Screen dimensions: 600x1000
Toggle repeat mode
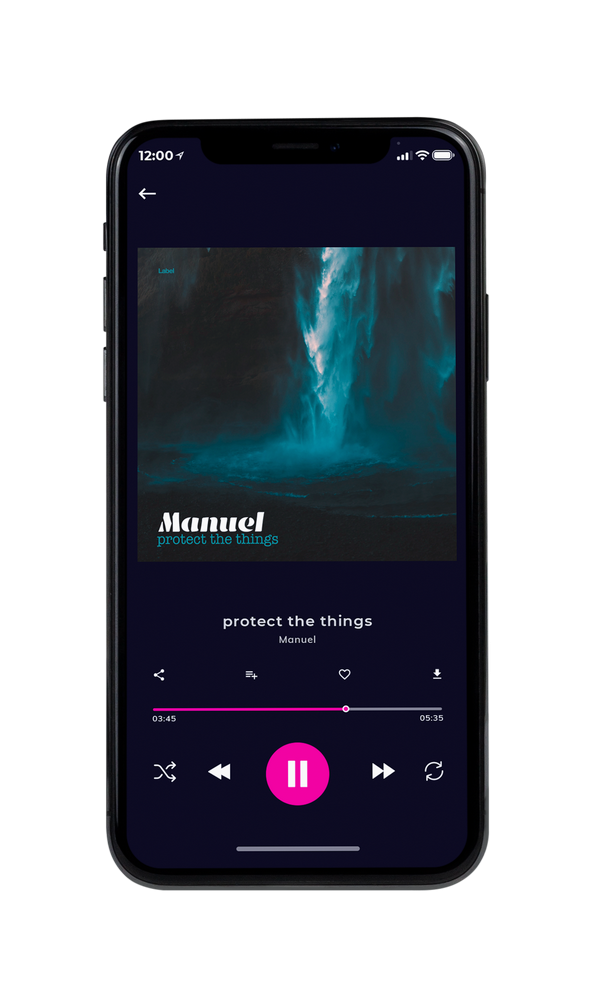tap(434, 771)
